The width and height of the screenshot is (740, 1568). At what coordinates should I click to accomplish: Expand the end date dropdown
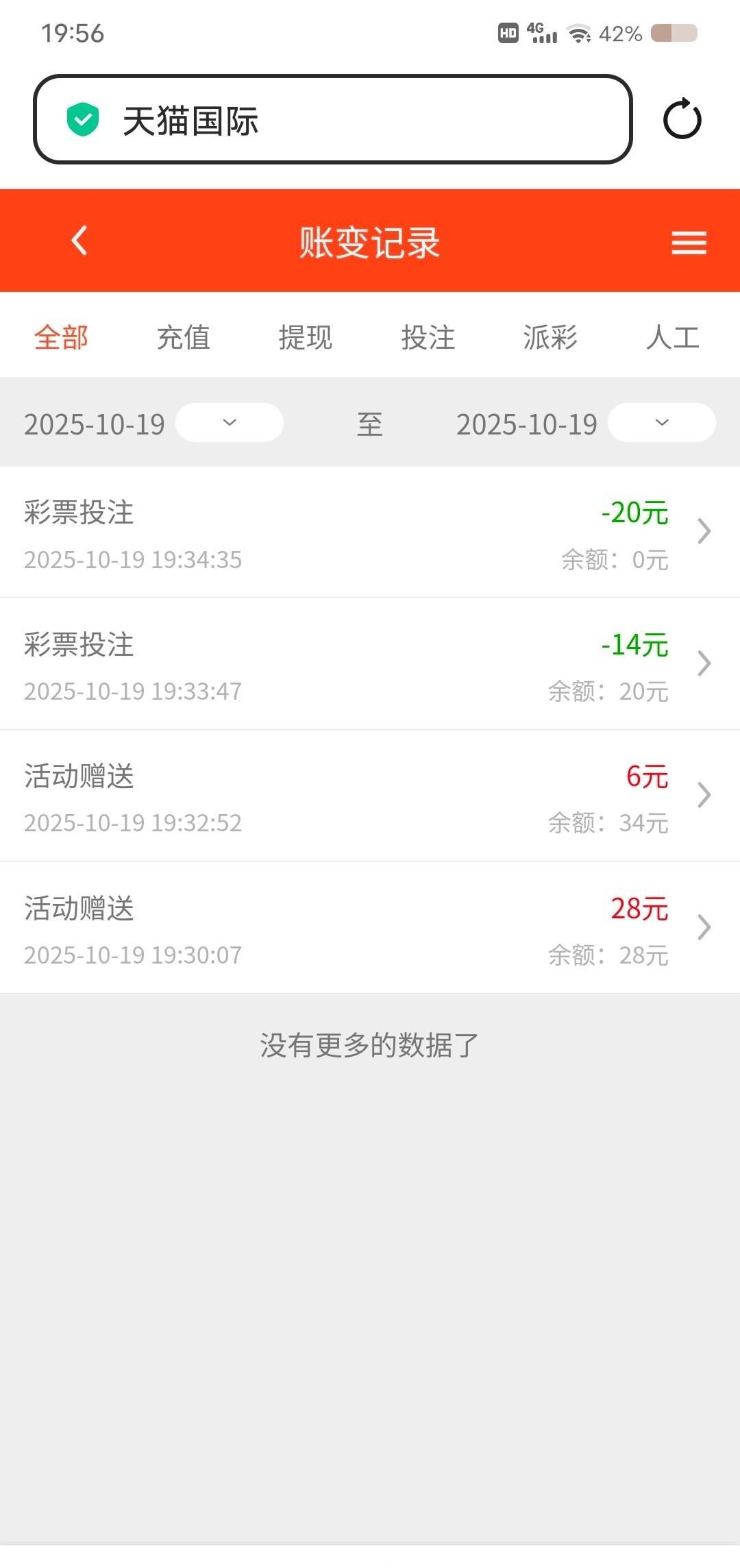click(662, 422)
